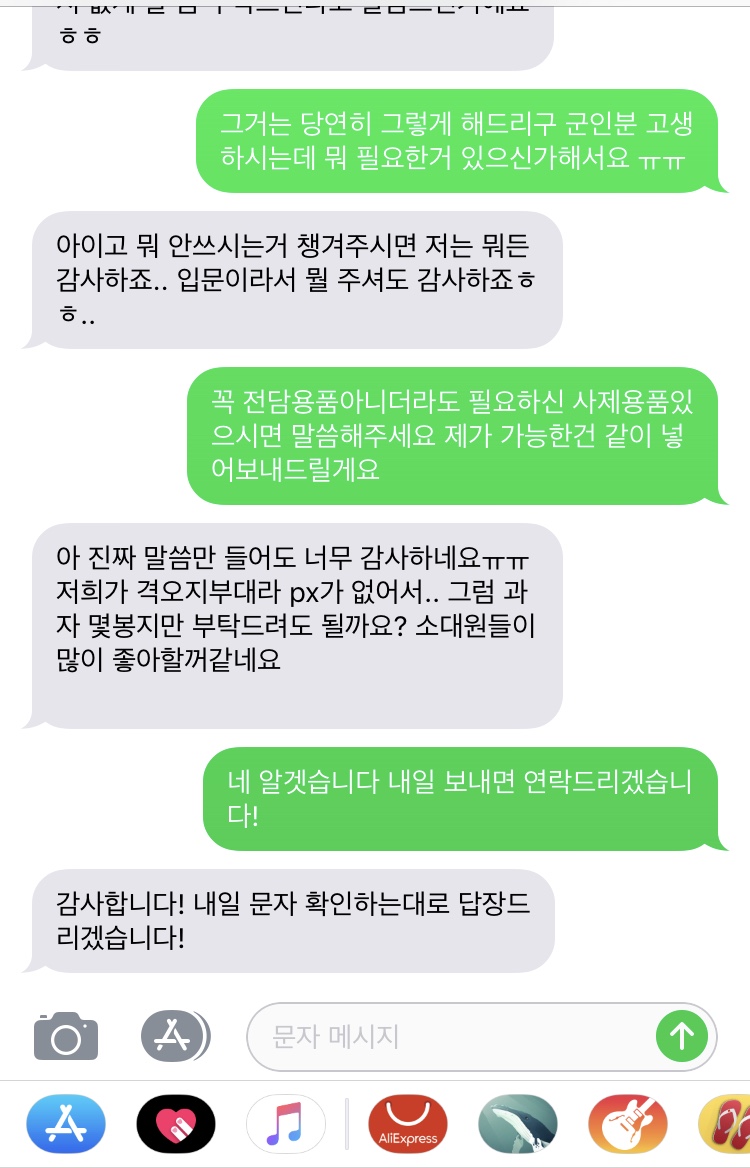
Task: Send the message with the green arrow
Action: click(681, 1036)
